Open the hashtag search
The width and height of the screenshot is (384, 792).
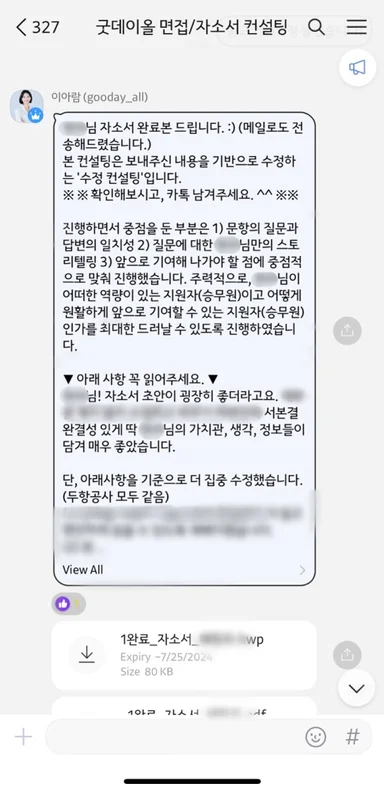point(353,737)
